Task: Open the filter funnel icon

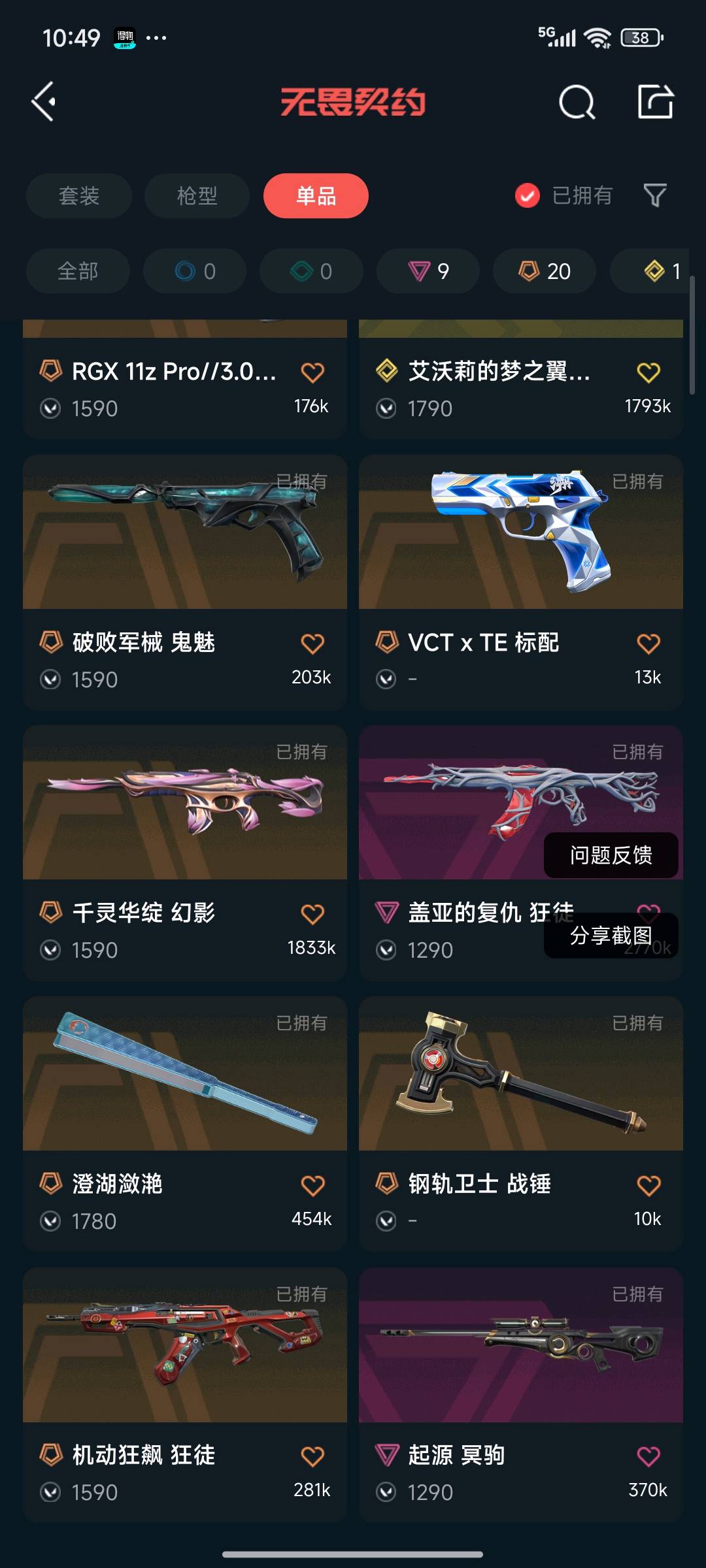Action: [x=655, y=195]
